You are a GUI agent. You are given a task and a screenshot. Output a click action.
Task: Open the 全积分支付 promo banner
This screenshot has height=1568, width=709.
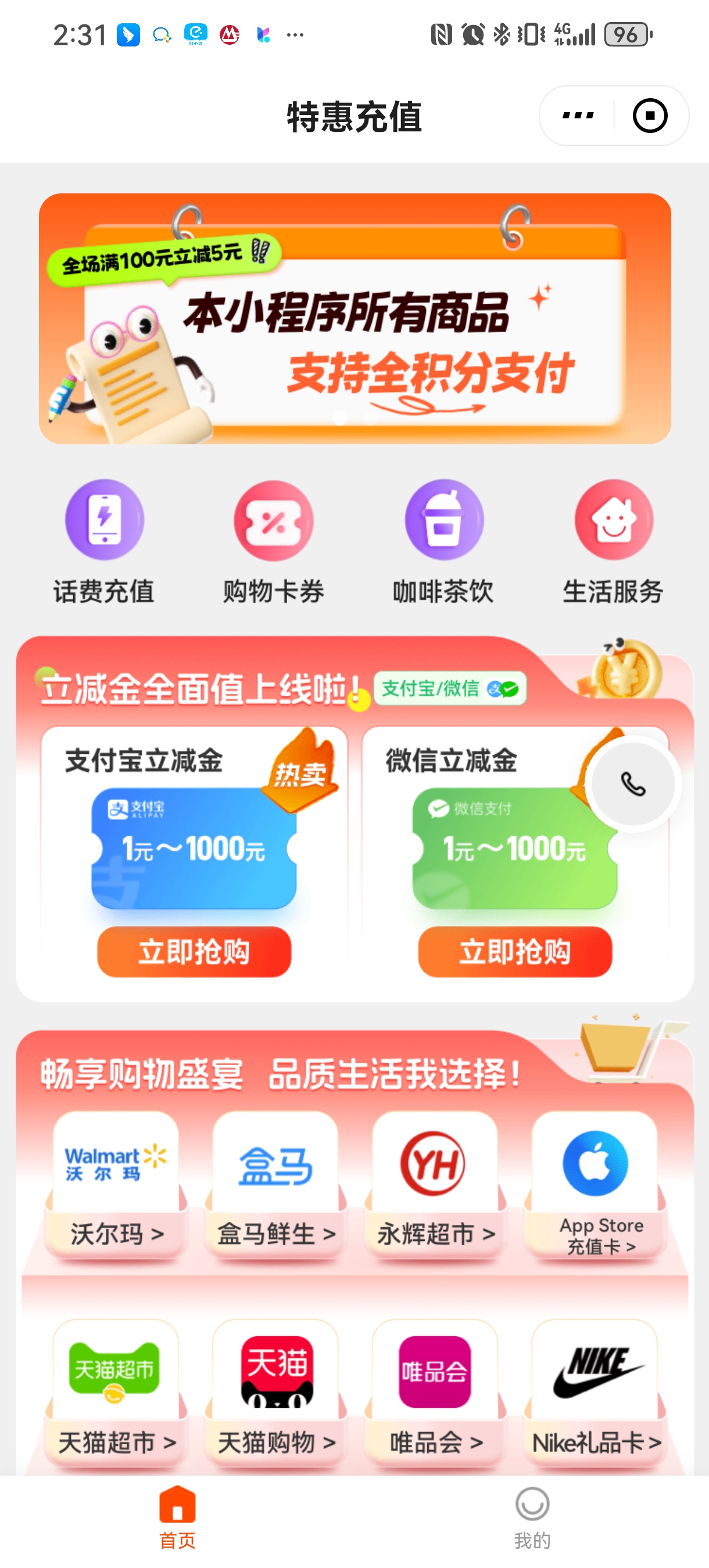pyautogui.click(x=354, y=319)
